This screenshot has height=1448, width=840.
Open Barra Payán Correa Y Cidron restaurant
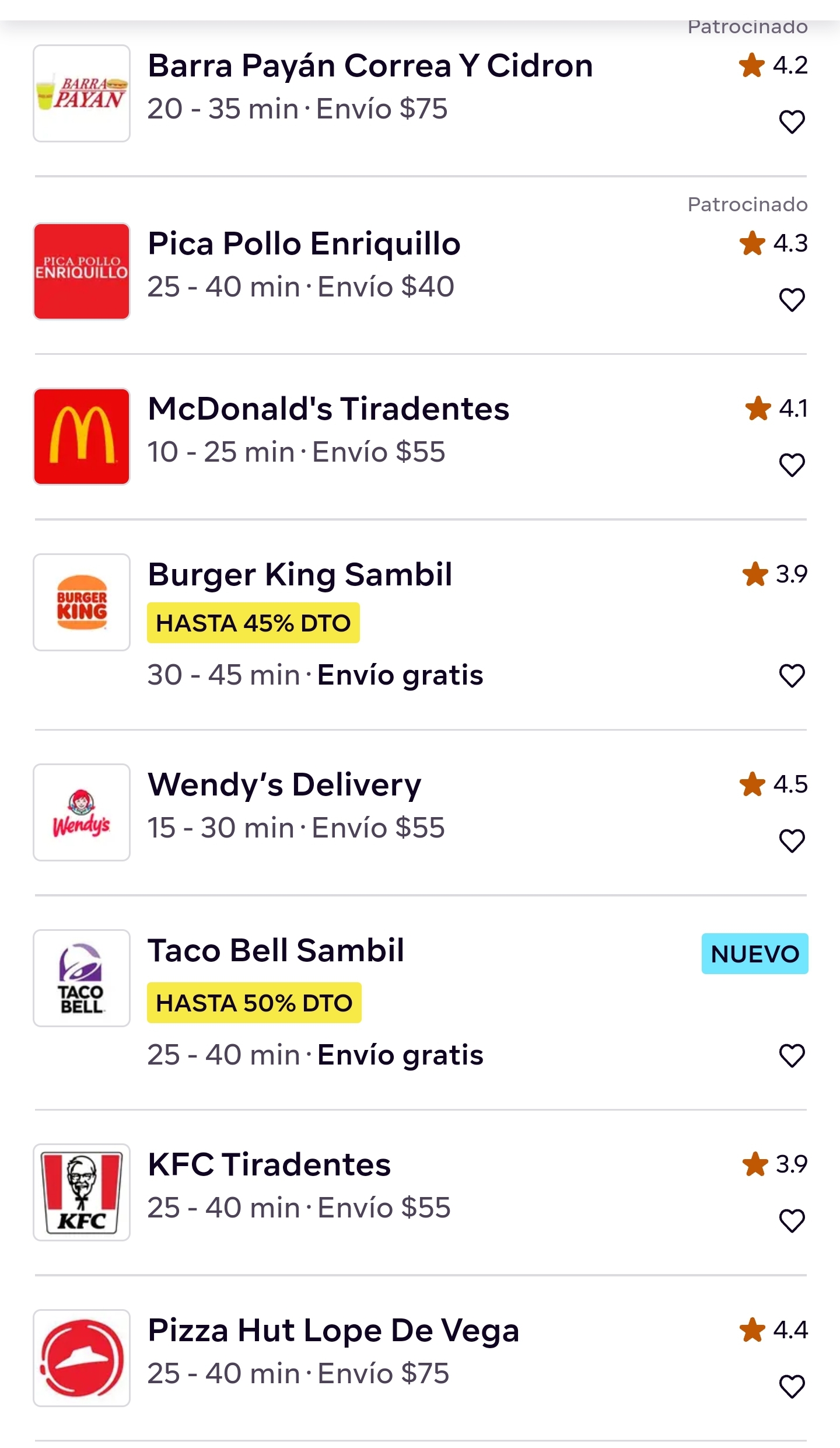(370, 66)
